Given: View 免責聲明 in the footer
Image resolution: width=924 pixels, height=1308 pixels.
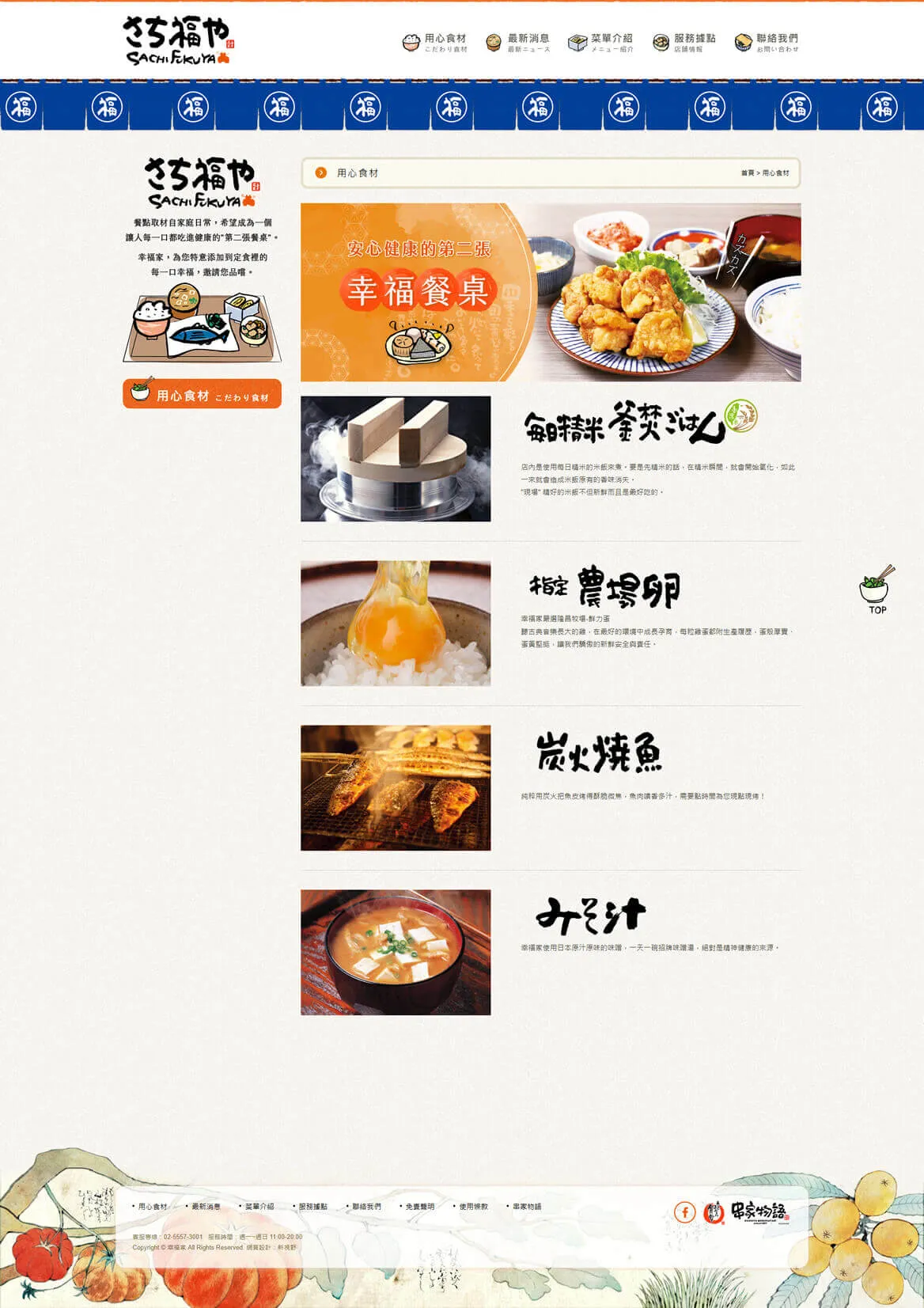Looking at the screenshot, I should coord(420,1207).
